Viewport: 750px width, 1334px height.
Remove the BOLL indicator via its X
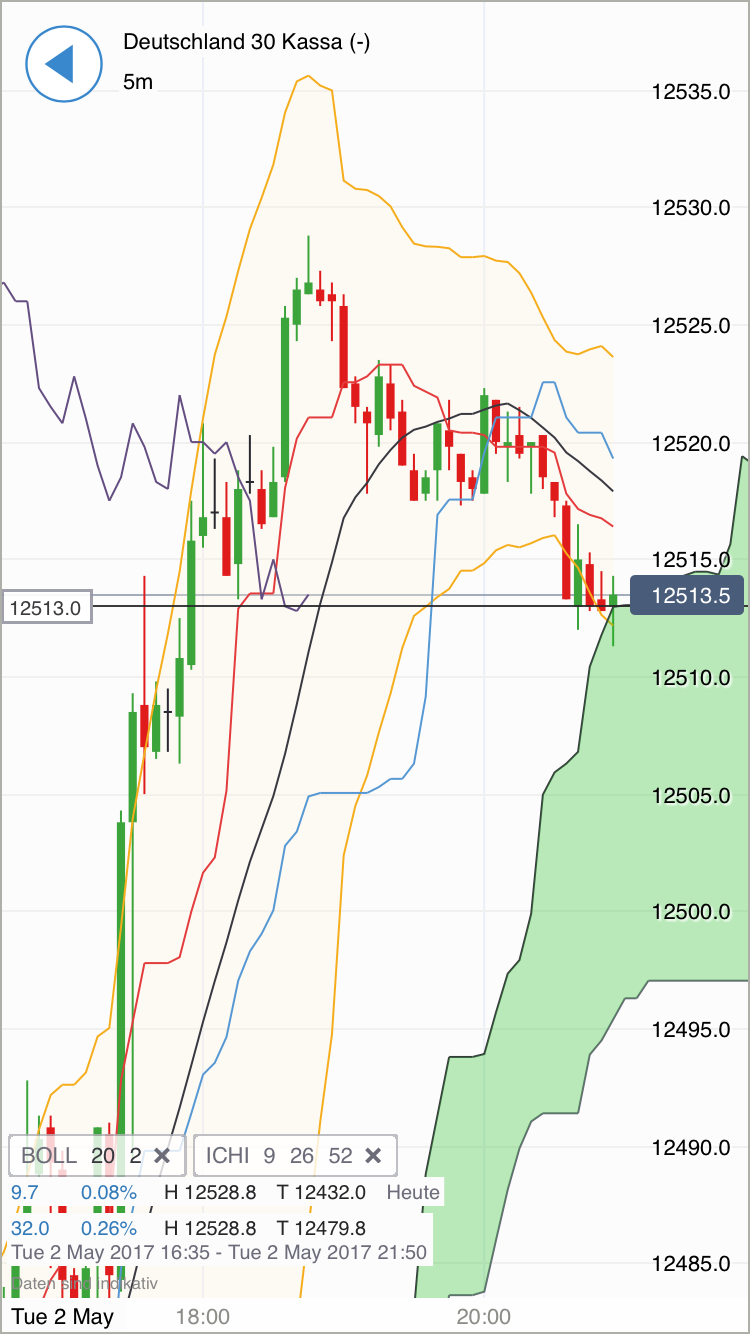click(162, 1155)
